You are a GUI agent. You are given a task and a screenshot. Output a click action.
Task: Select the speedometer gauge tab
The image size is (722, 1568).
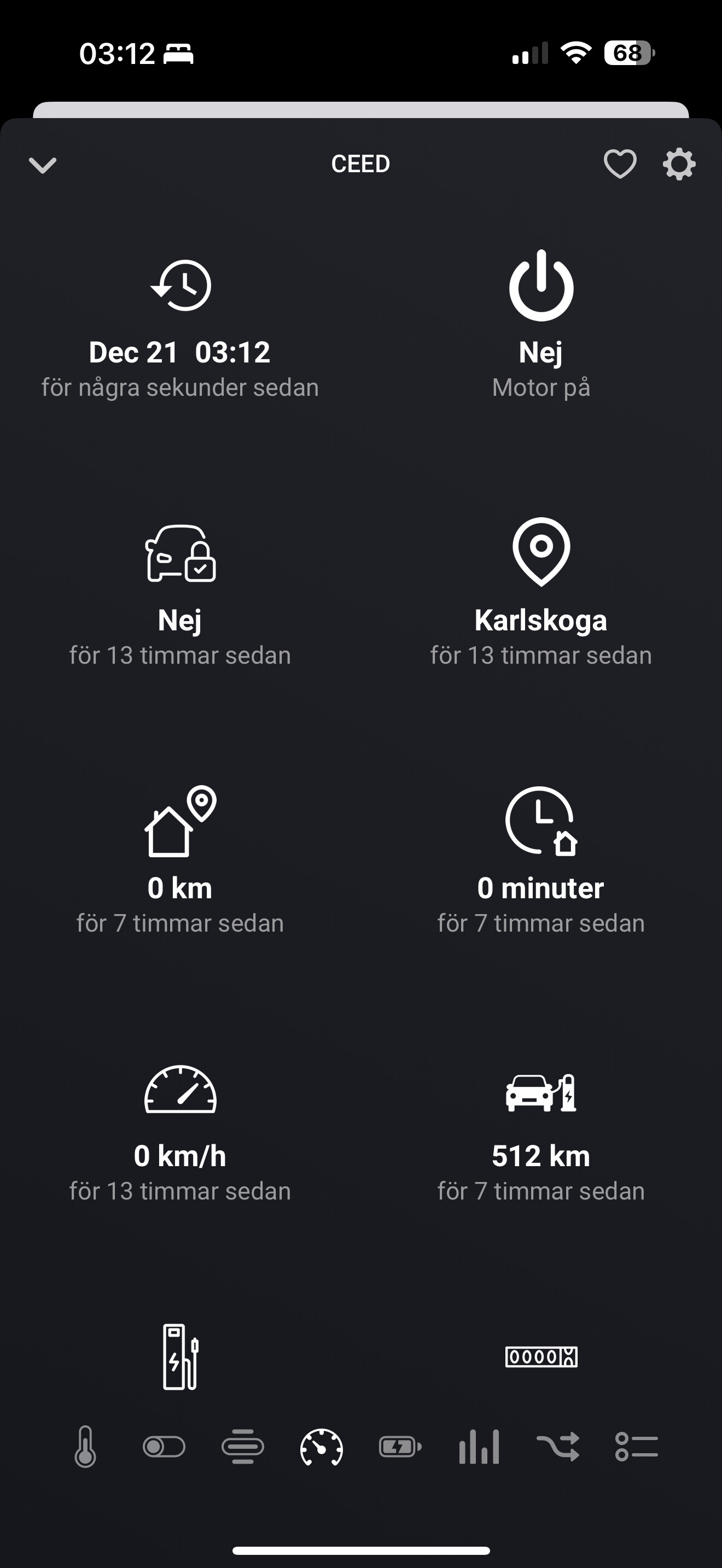(x=322, y=1447)
